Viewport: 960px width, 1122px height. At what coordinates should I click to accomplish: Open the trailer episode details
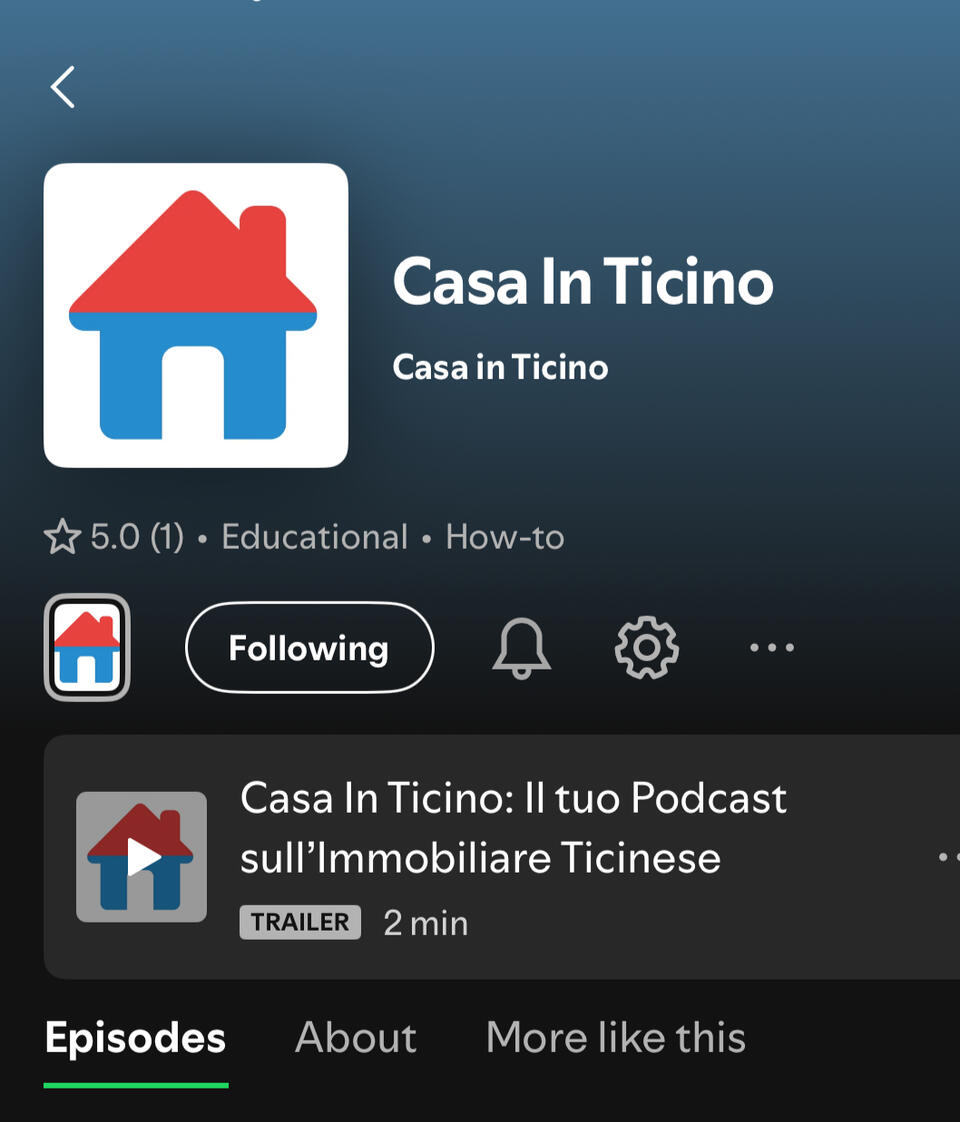click(x=513, y=828)
